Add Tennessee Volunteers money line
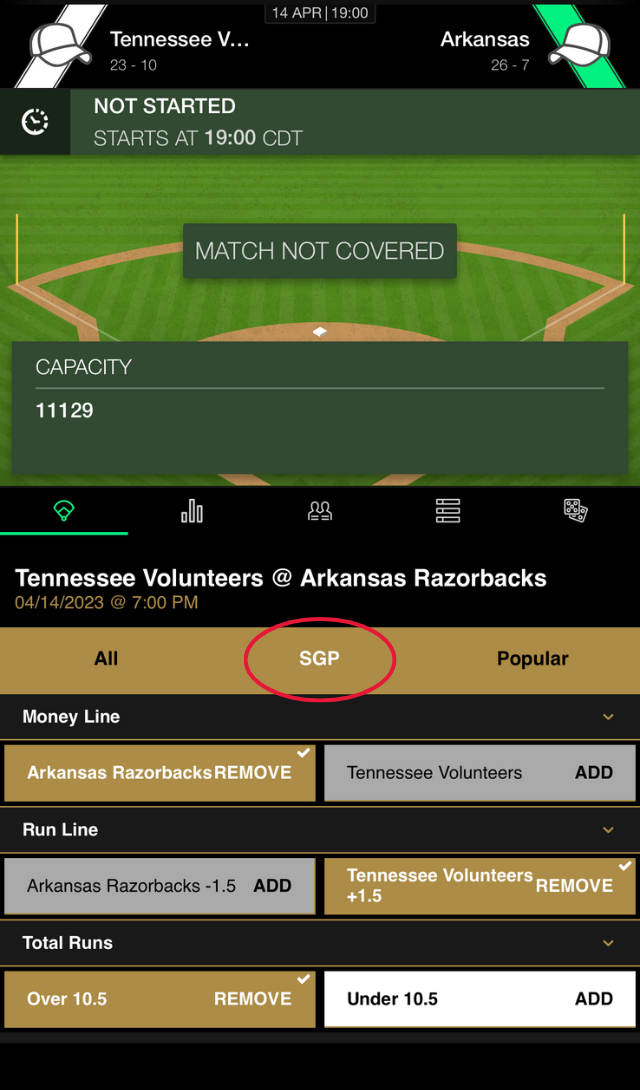 click(x=480, y=773)
